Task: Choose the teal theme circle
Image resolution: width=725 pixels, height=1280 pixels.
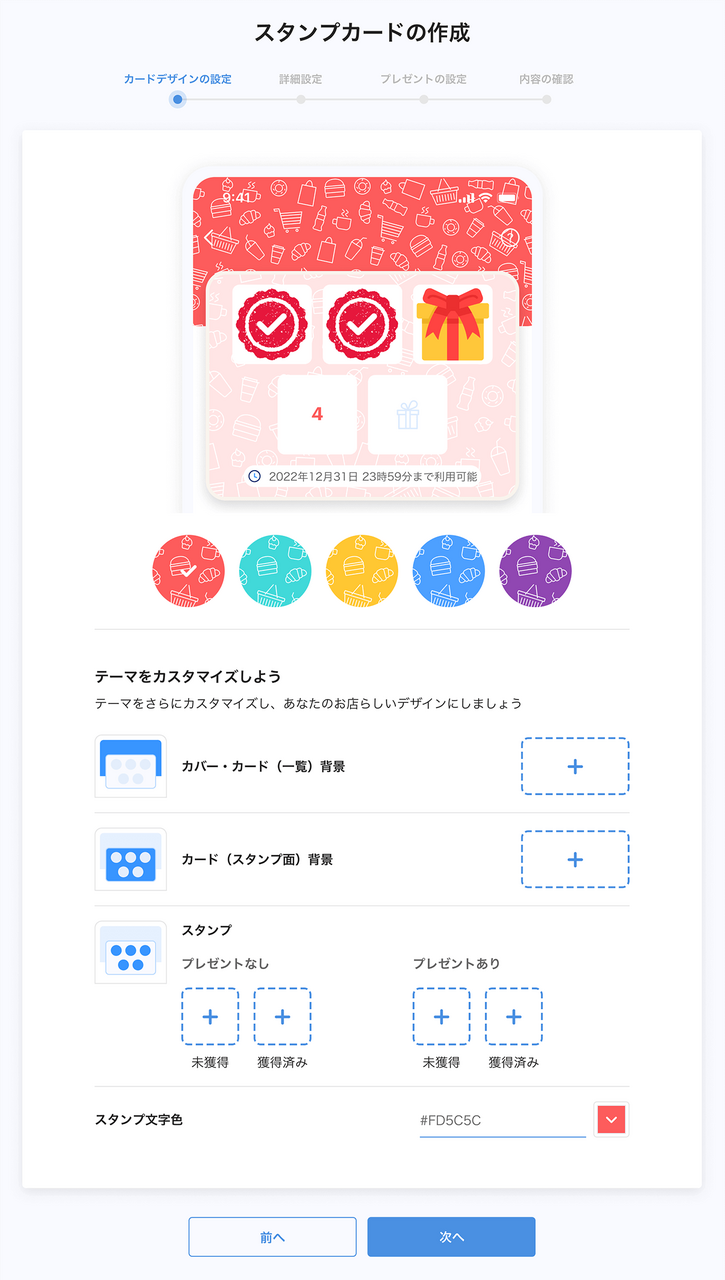Action: [x=275, y=571]
